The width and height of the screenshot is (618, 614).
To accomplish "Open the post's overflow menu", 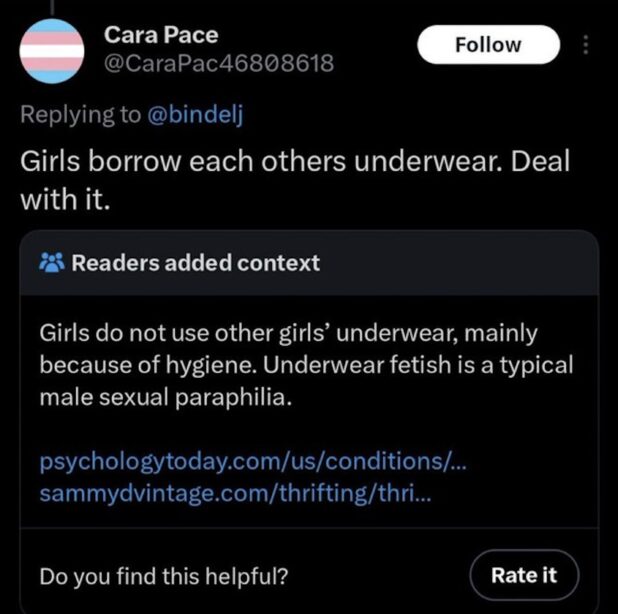I will point(587,46).
